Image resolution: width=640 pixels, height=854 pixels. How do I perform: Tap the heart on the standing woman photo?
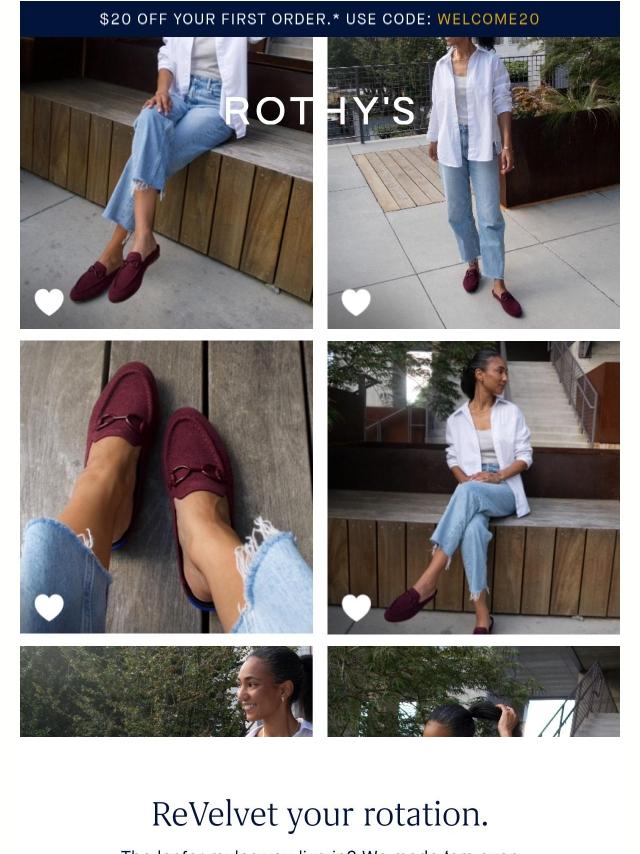pyautogui.click(x=356, y=302)
